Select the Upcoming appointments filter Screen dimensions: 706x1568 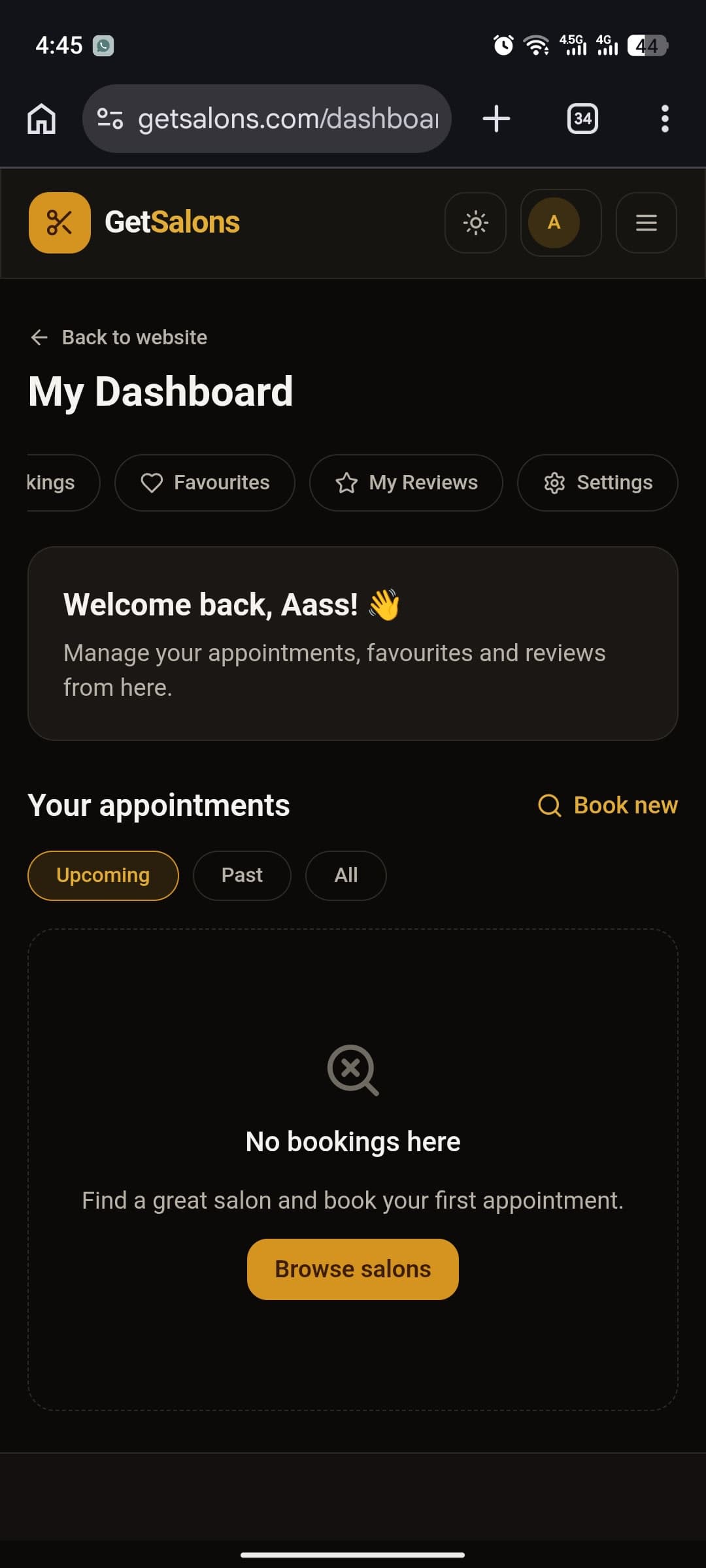[103, 875]
